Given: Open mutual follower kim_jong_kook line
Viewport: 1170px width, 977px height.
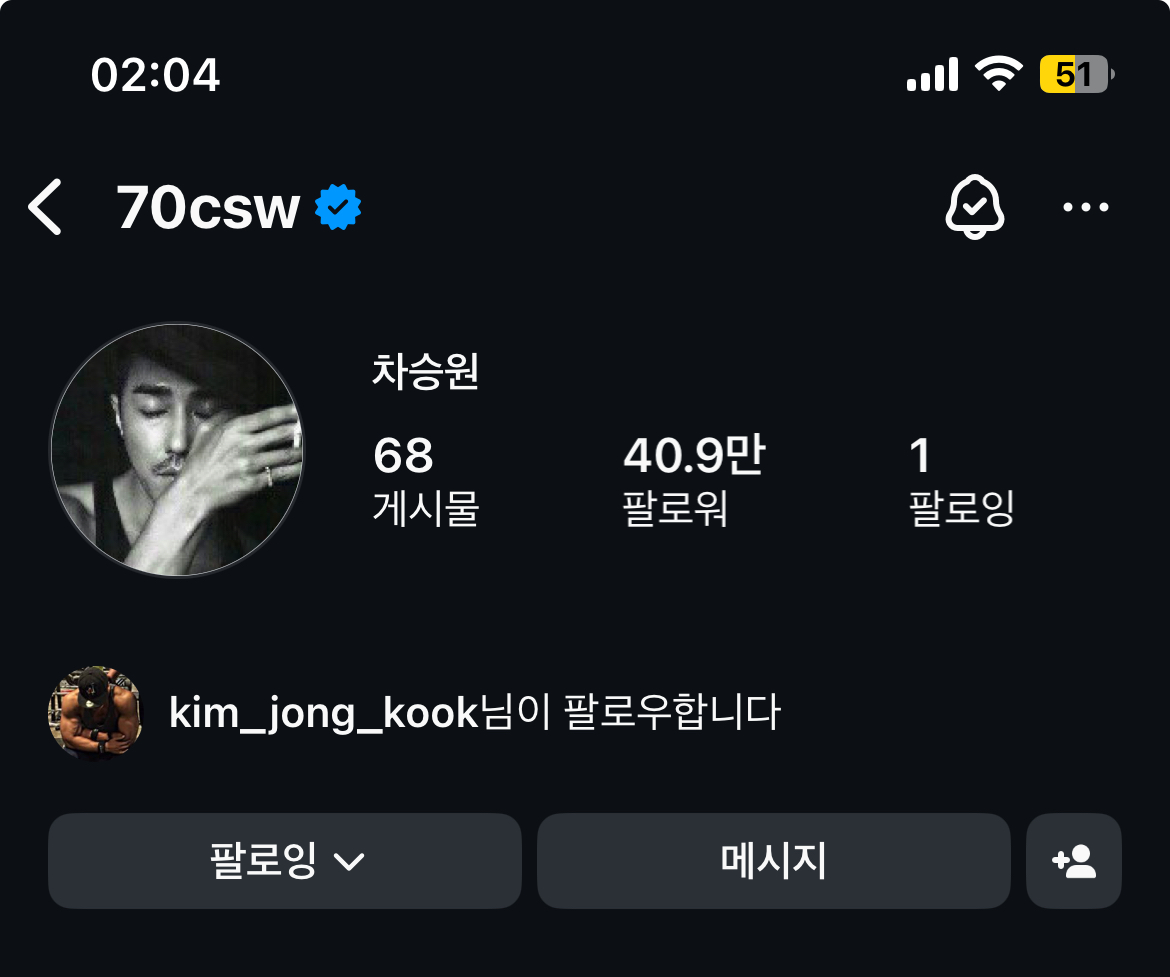Looking at the screenshot, I should click(473, 713).
